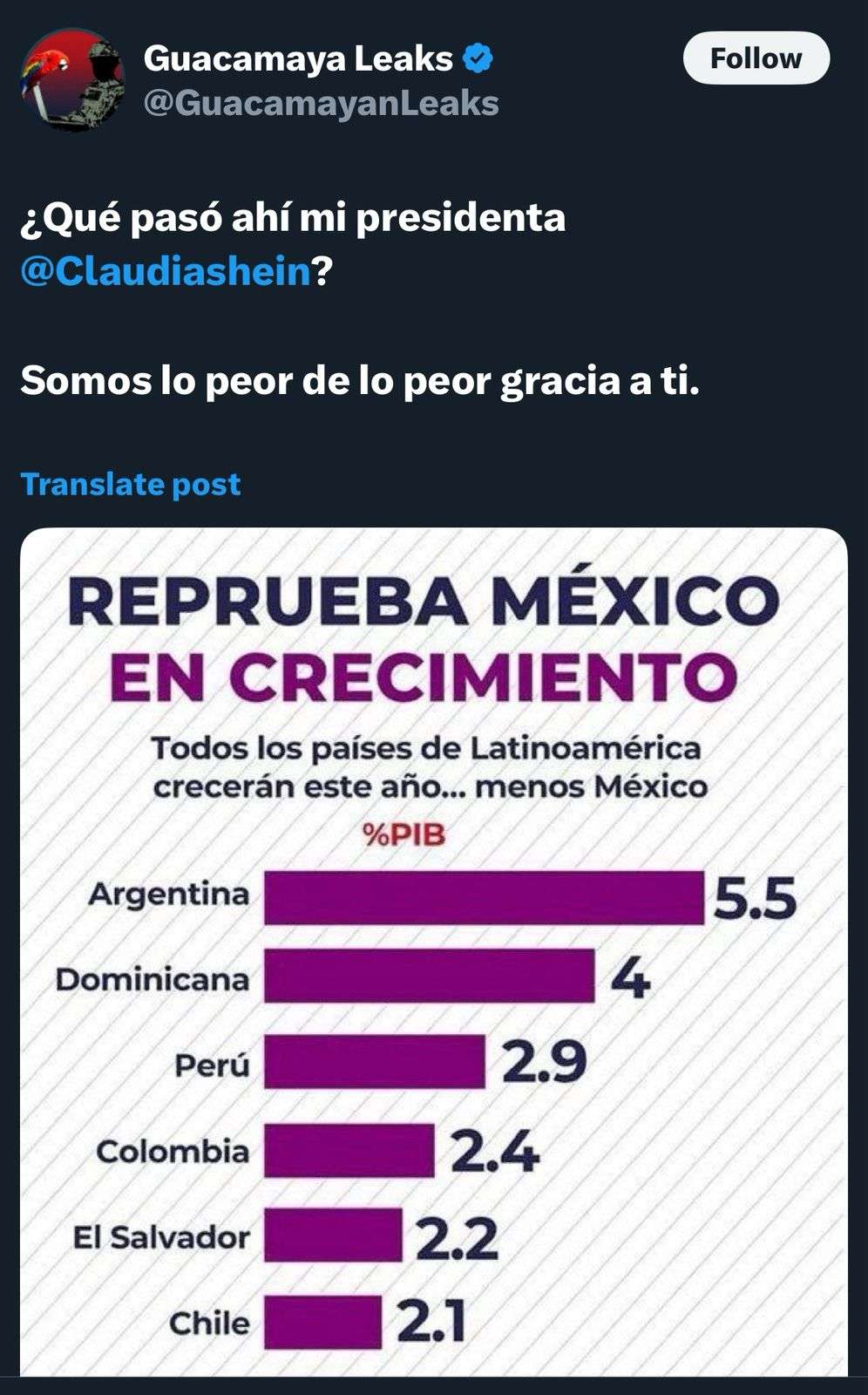Open the @Claudiashein mention link

166,272
